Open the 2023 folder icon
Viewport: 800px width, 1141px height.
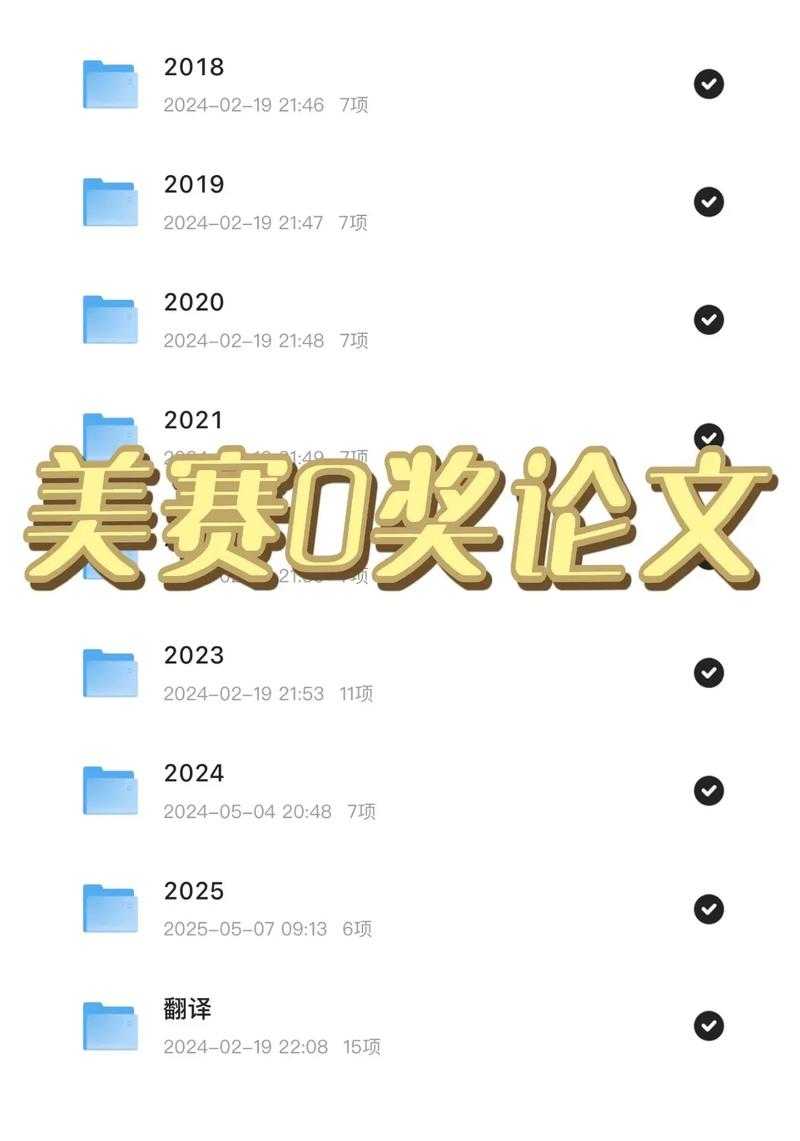[112, 672]
